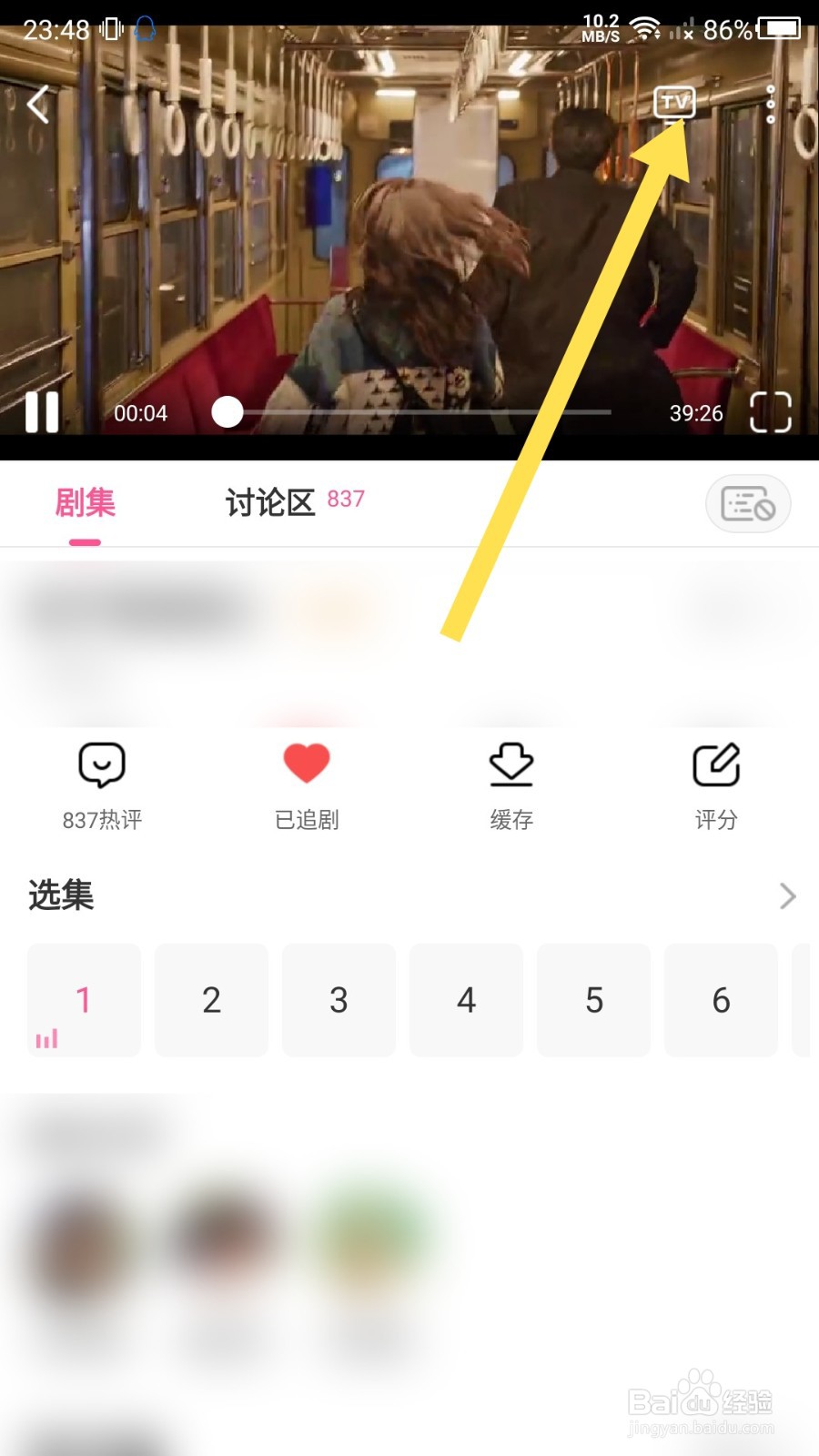Tap the 缓存 download icon
Viewport: 819px width, 1456px height.
[511, 764]
